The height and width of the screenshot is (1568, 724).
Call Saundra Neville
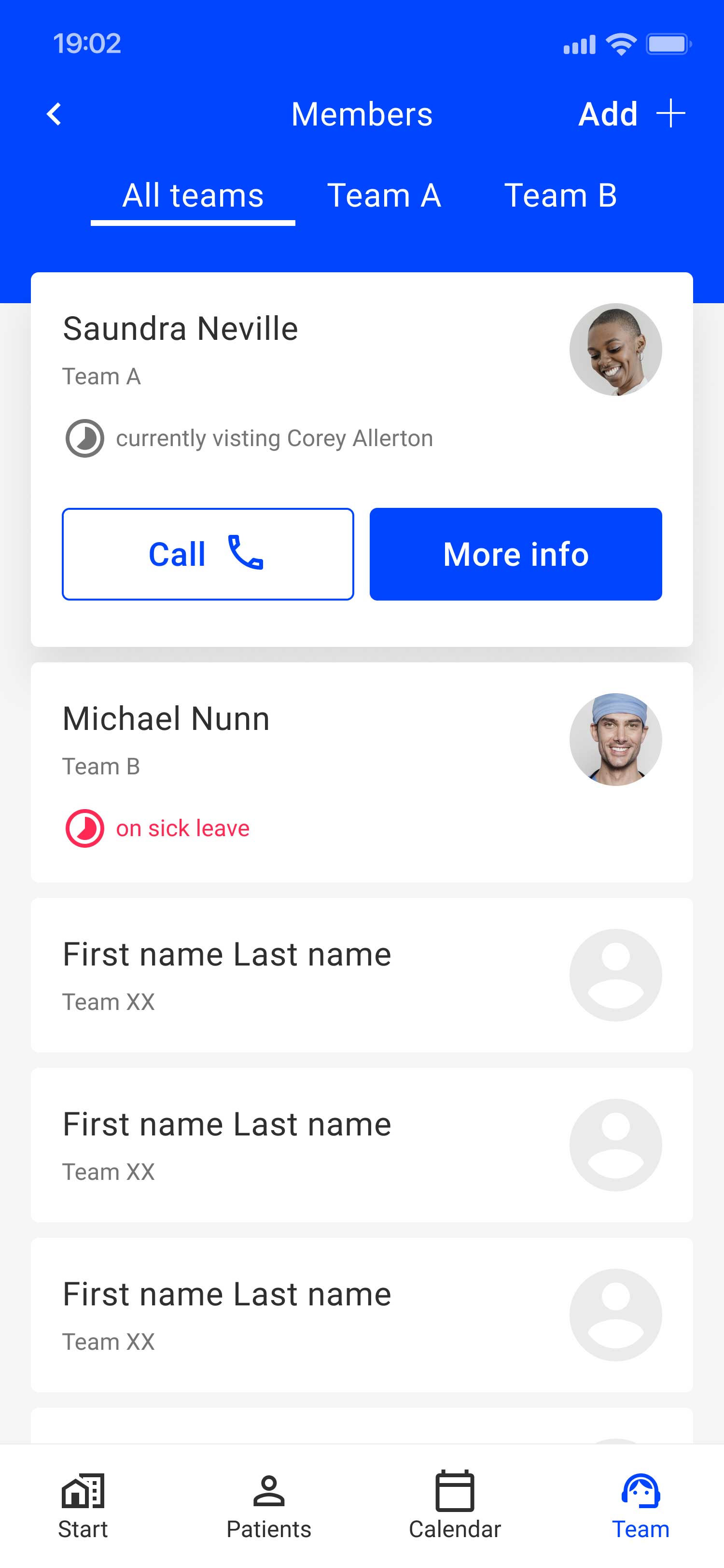tap(208, 554)
